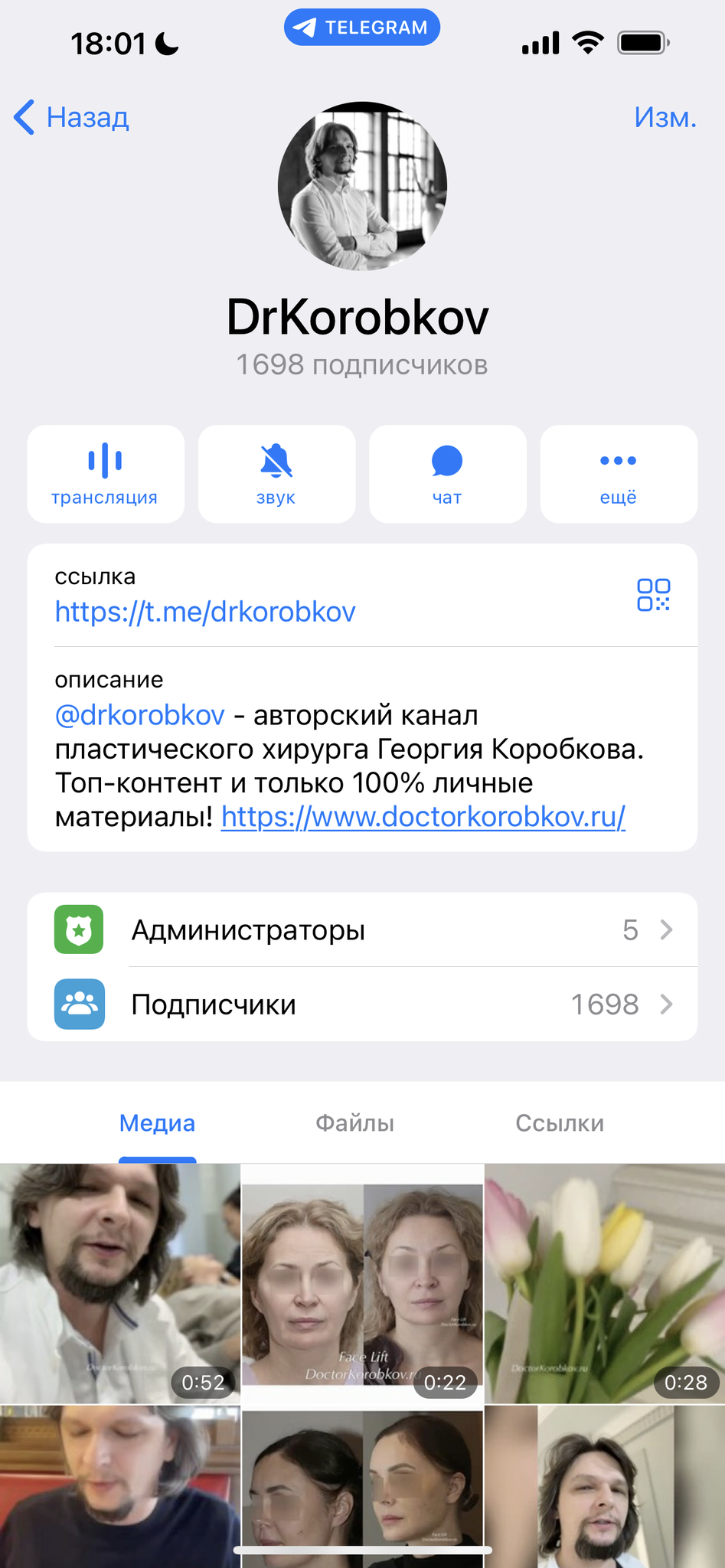Switch to the Ссылки tab
The width and height of the screenshot is (725, 1568).
560,1123
